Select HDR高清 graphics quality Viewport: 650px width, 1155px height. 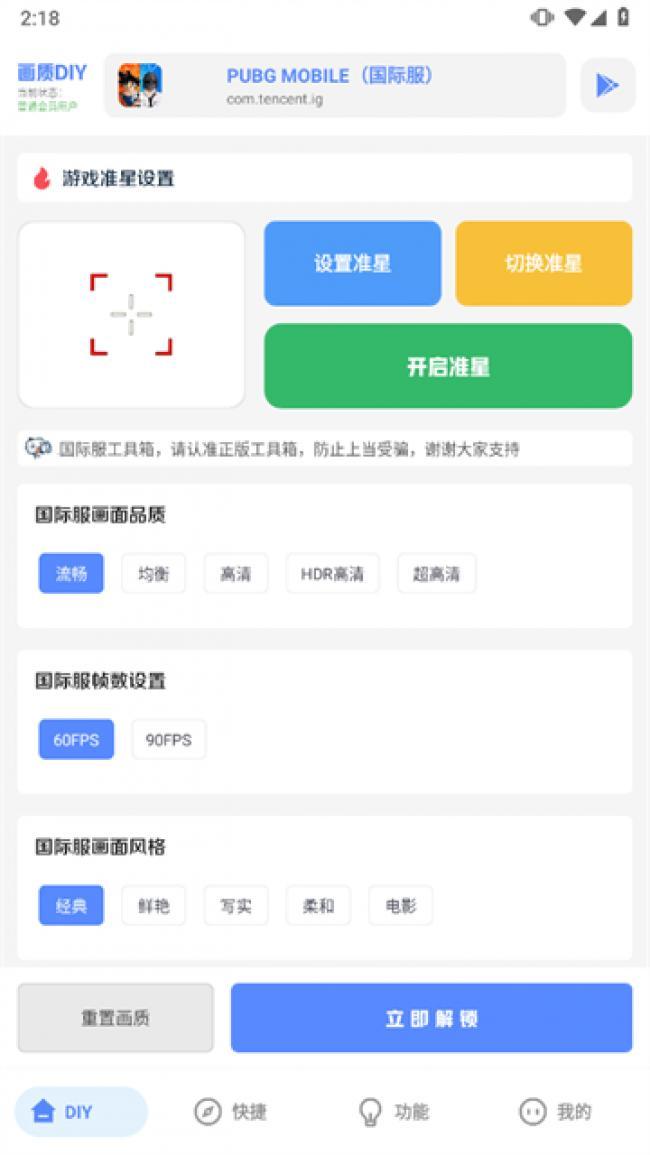(x=332, y=574)
